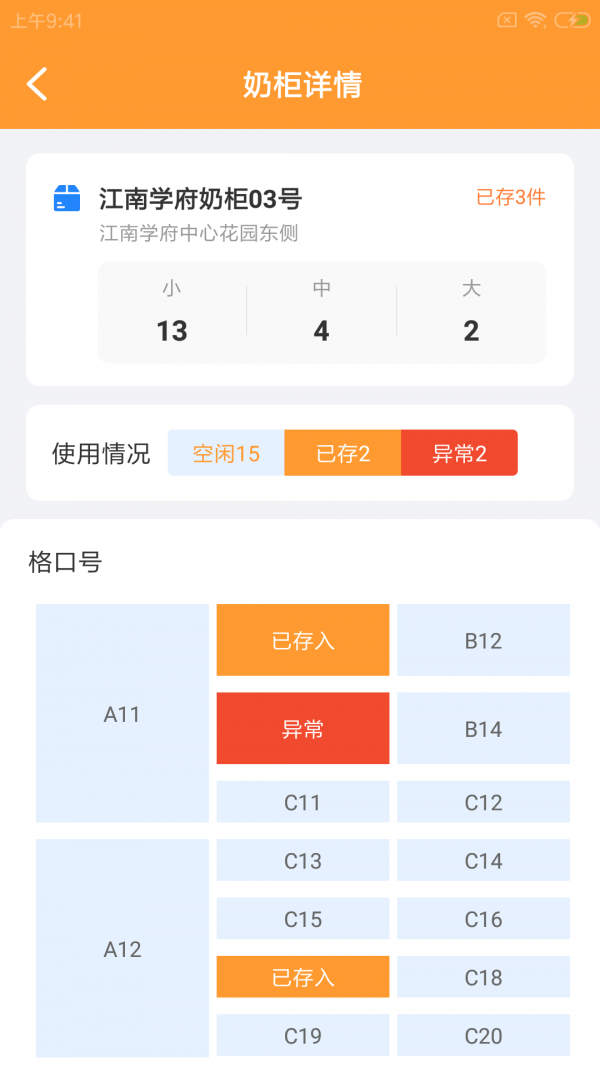Screen dimensions: 600x1067
Task: Select locker slot C12
Action: (483, 802)
